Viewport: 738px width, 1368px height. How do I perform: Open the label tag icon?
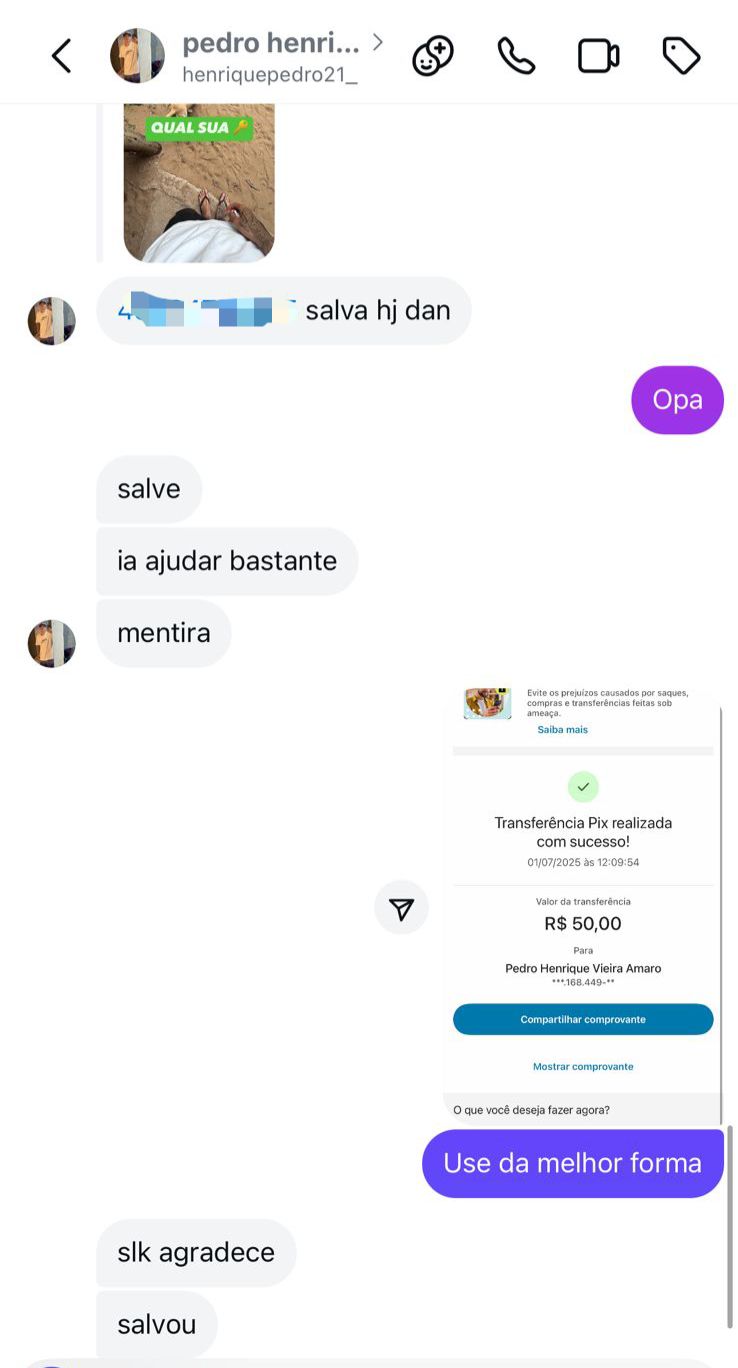681,56
